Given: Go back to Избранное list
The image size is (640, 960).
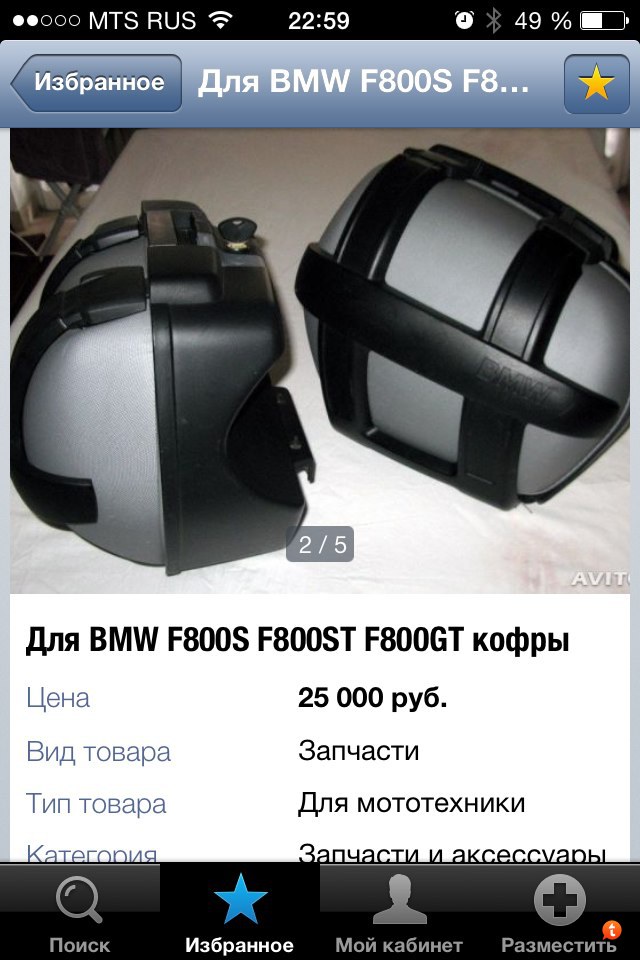Looking at the screenshot, I should [x=97, y=82].
